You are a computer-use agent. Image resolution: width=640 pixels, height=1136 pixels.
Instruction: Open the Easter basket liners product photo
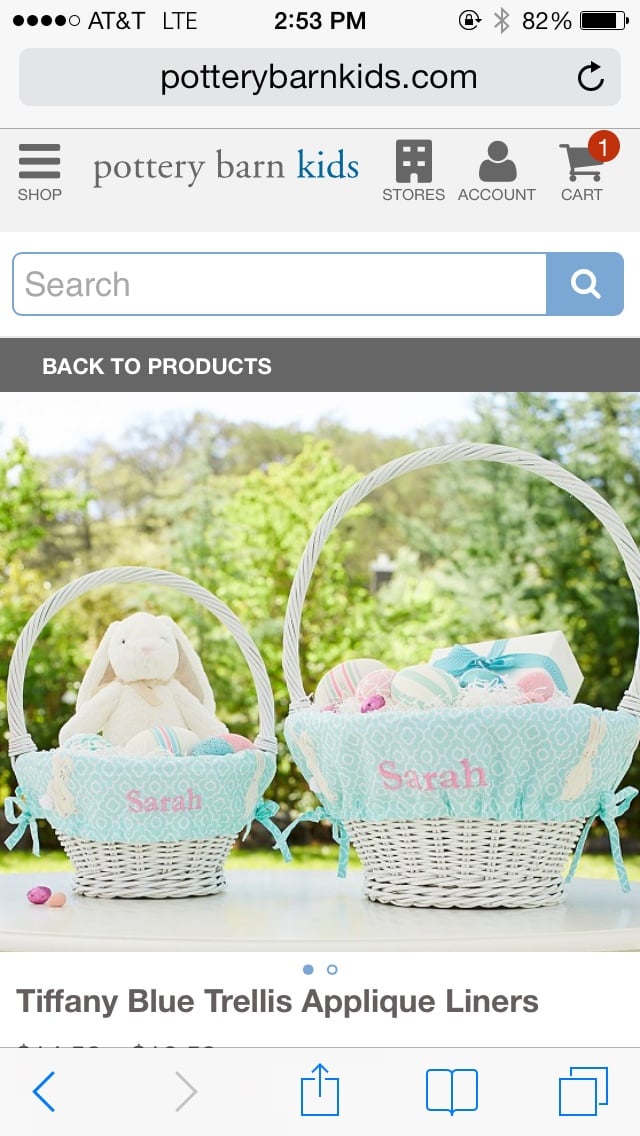320,670
